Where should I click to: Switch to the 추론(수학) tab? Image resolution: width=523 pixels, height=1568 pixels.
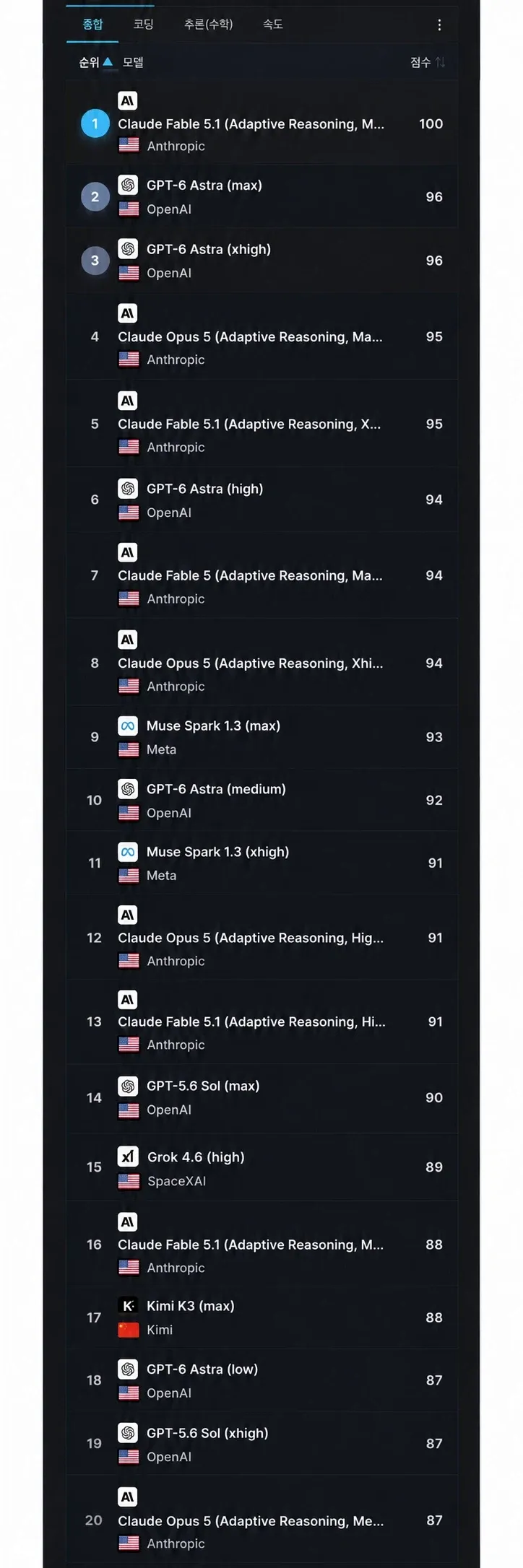pyautogui.click(x=208, y=25)
